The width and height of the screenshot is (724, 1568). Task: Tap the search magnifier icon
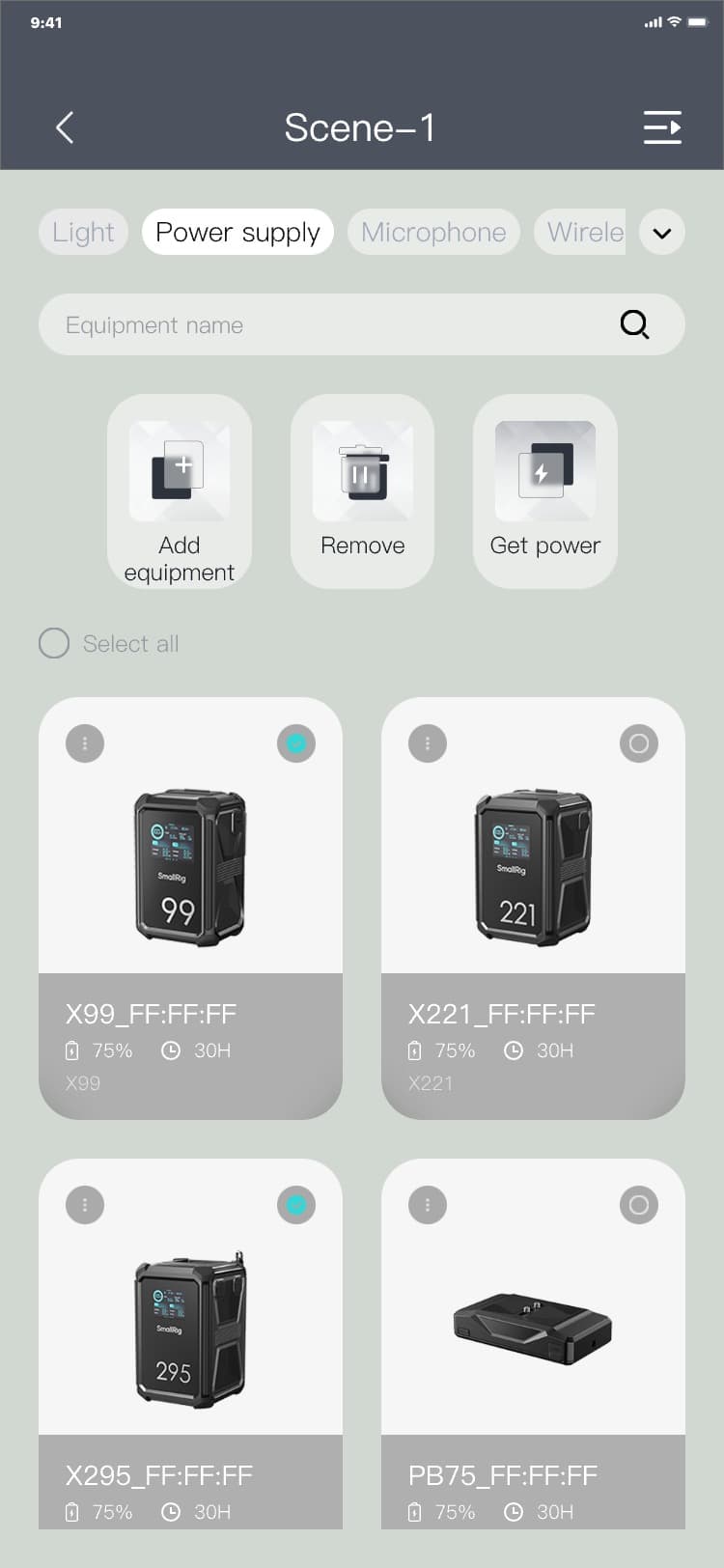click(634, 324)
